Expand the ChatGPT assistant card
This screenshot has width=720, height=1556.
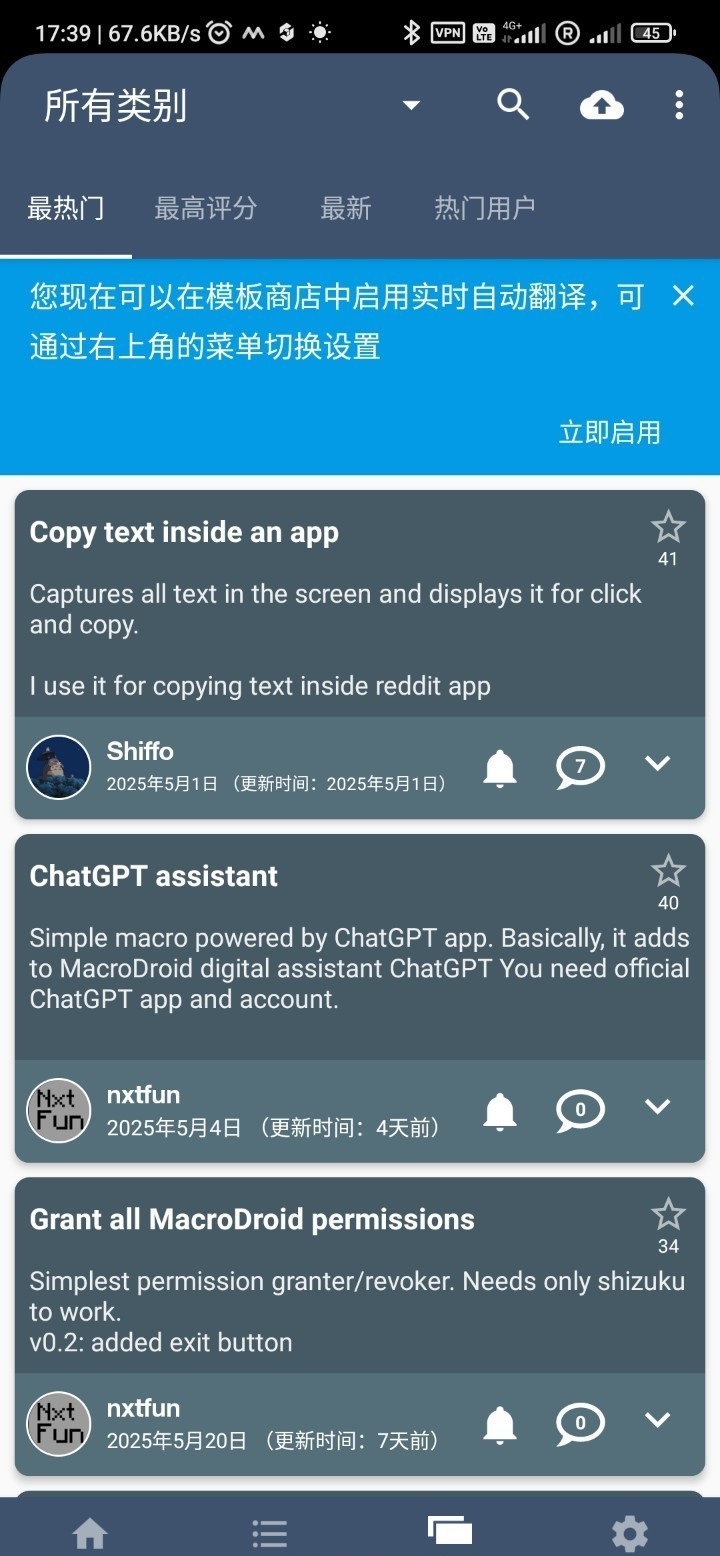point(657,1107)
